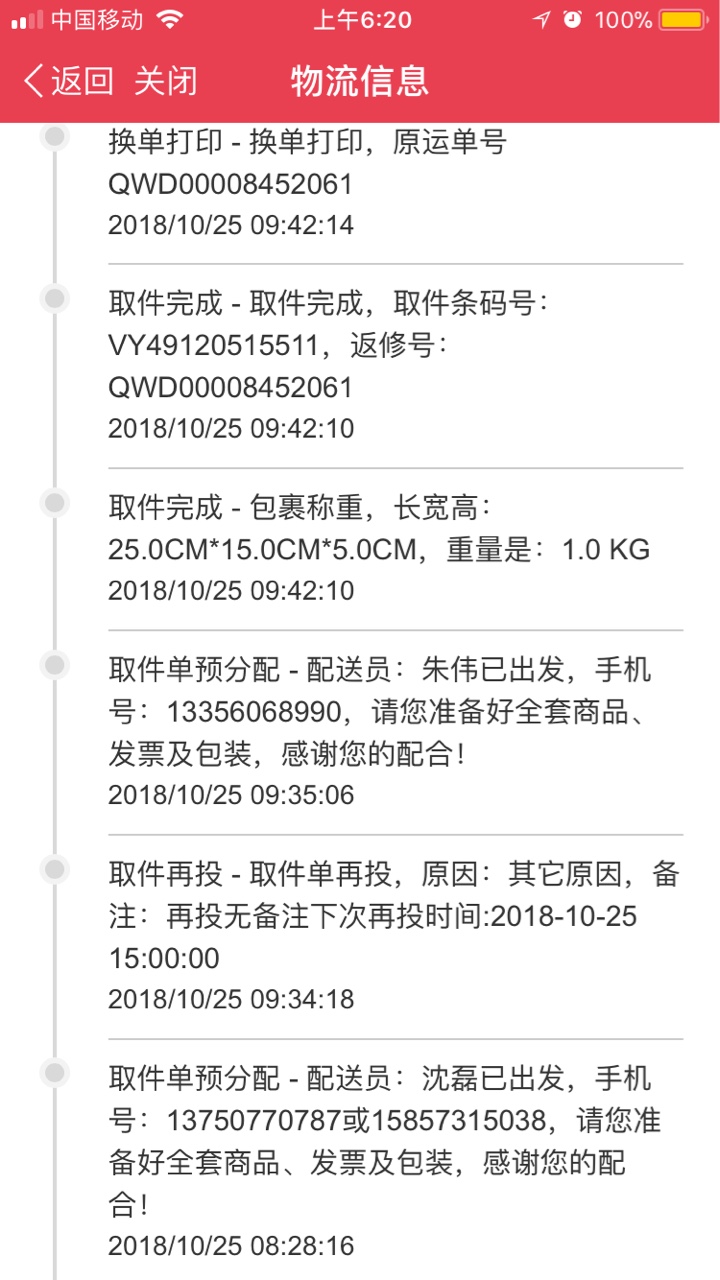The height and width of the screenshot is (1280, 720).
Task: Close the page via 关闭
Action: (x=166, y=81)
